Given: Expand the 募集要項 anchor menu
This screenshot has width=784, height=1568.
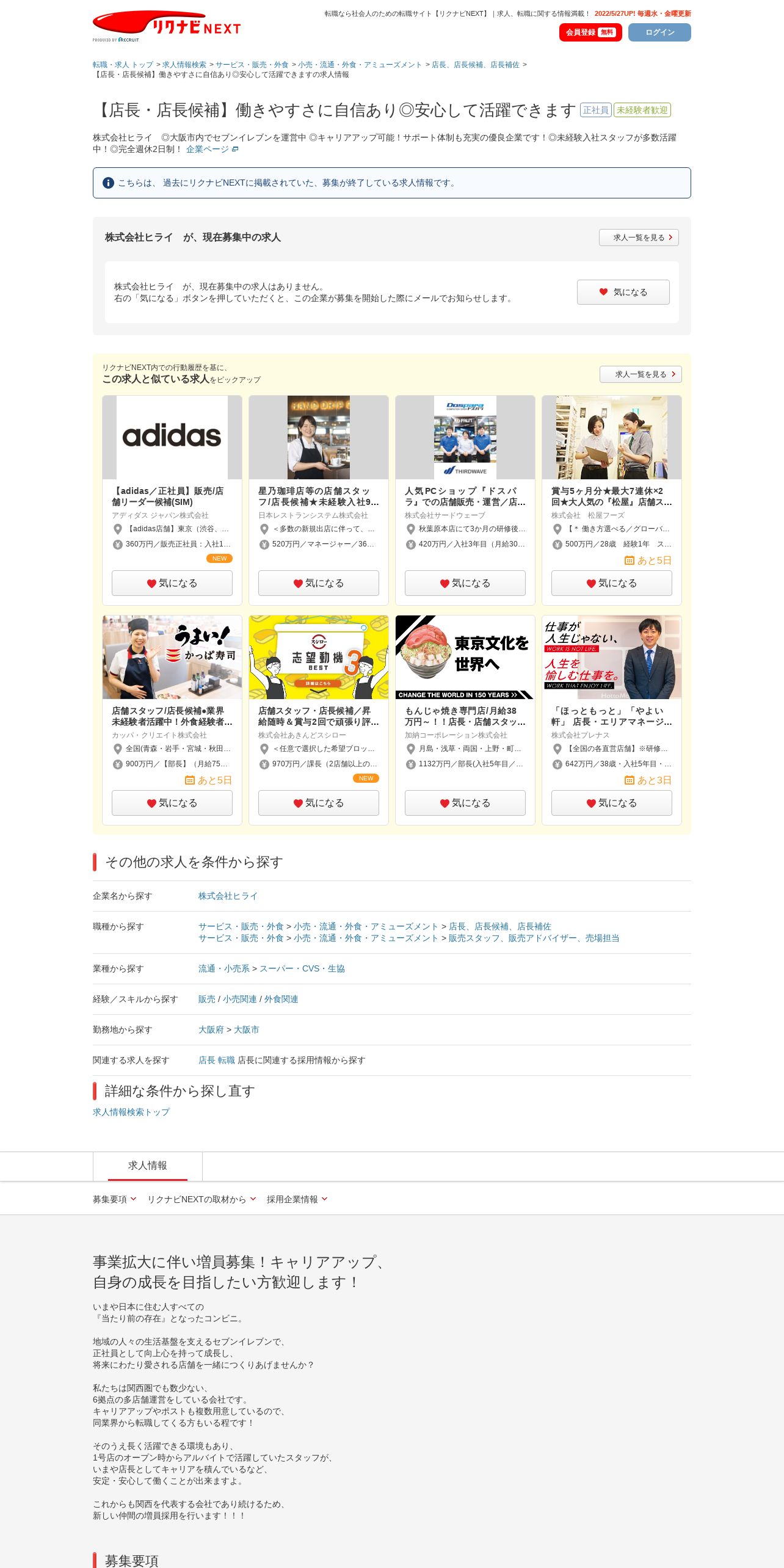Looking at the screenshot, I should (114, 1199).
